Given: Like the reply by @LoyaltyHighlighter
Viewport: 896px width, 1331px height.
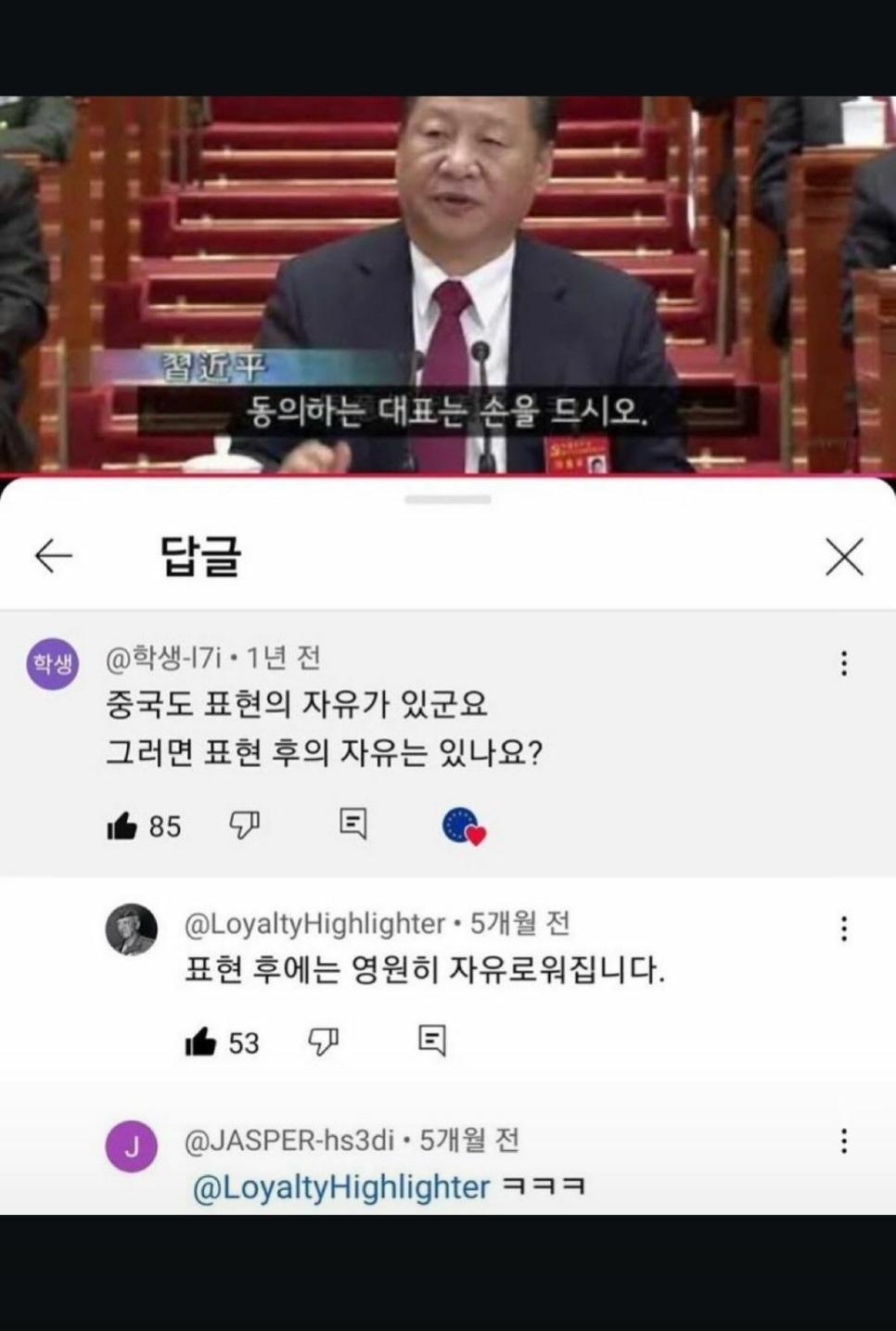Looking at the screenshot, I should (x=200, y=1042).
